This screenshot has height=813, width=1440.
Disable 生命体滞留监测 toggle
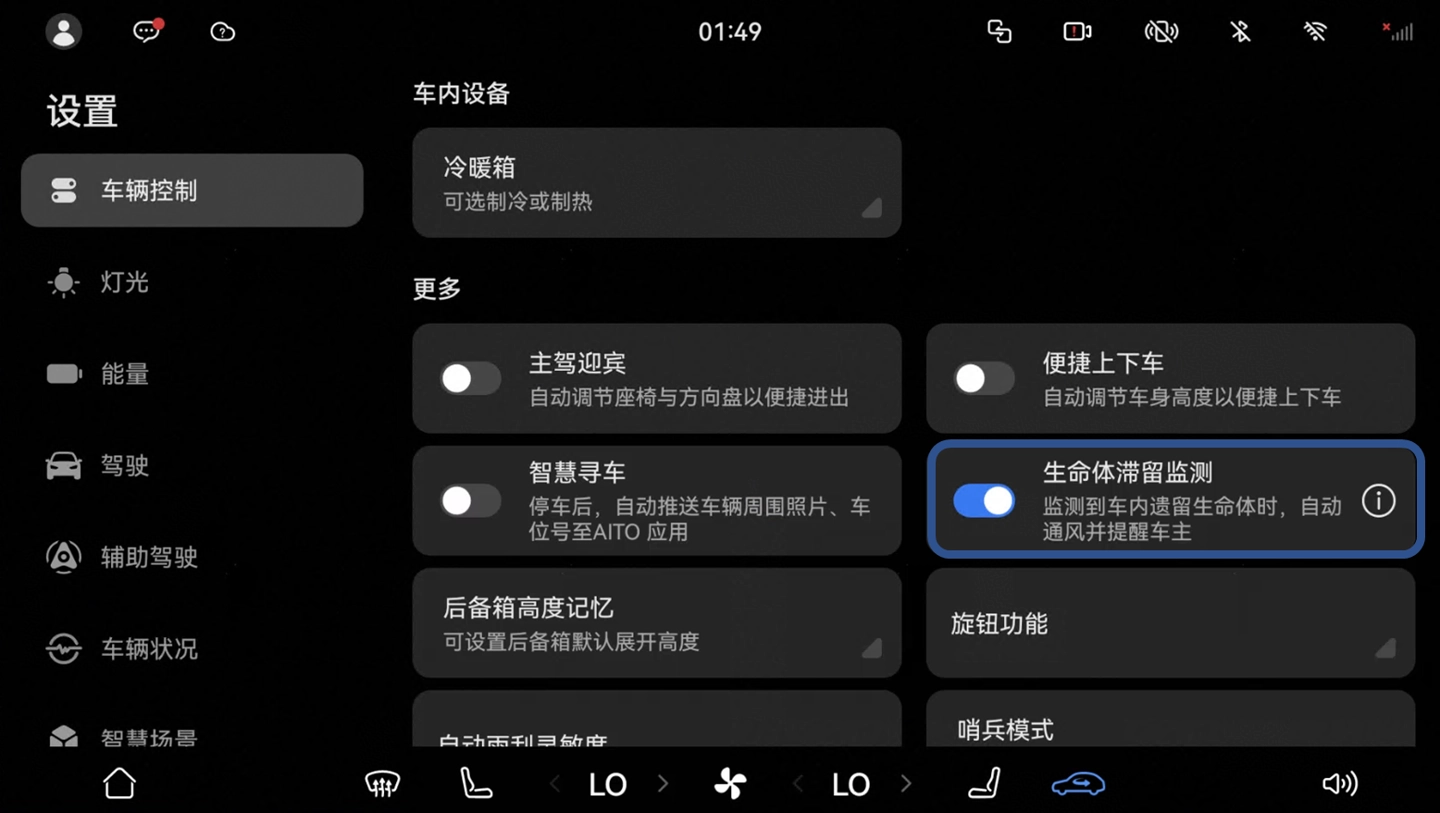[x=984, y=501]
